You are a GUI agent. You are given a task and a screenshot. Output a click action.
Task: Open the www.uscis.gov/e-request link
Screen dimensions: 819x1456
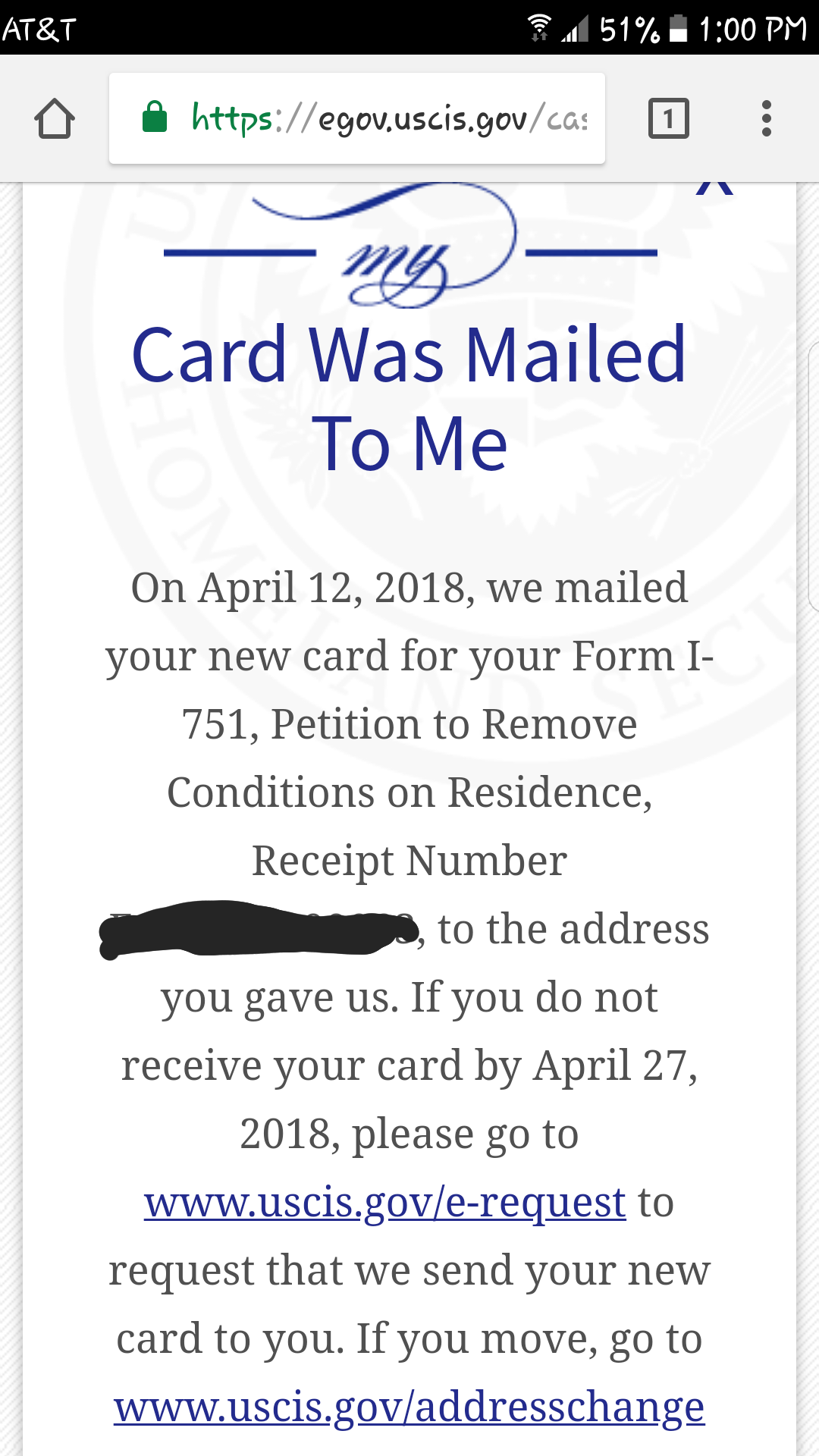(x=385, y=1203)
